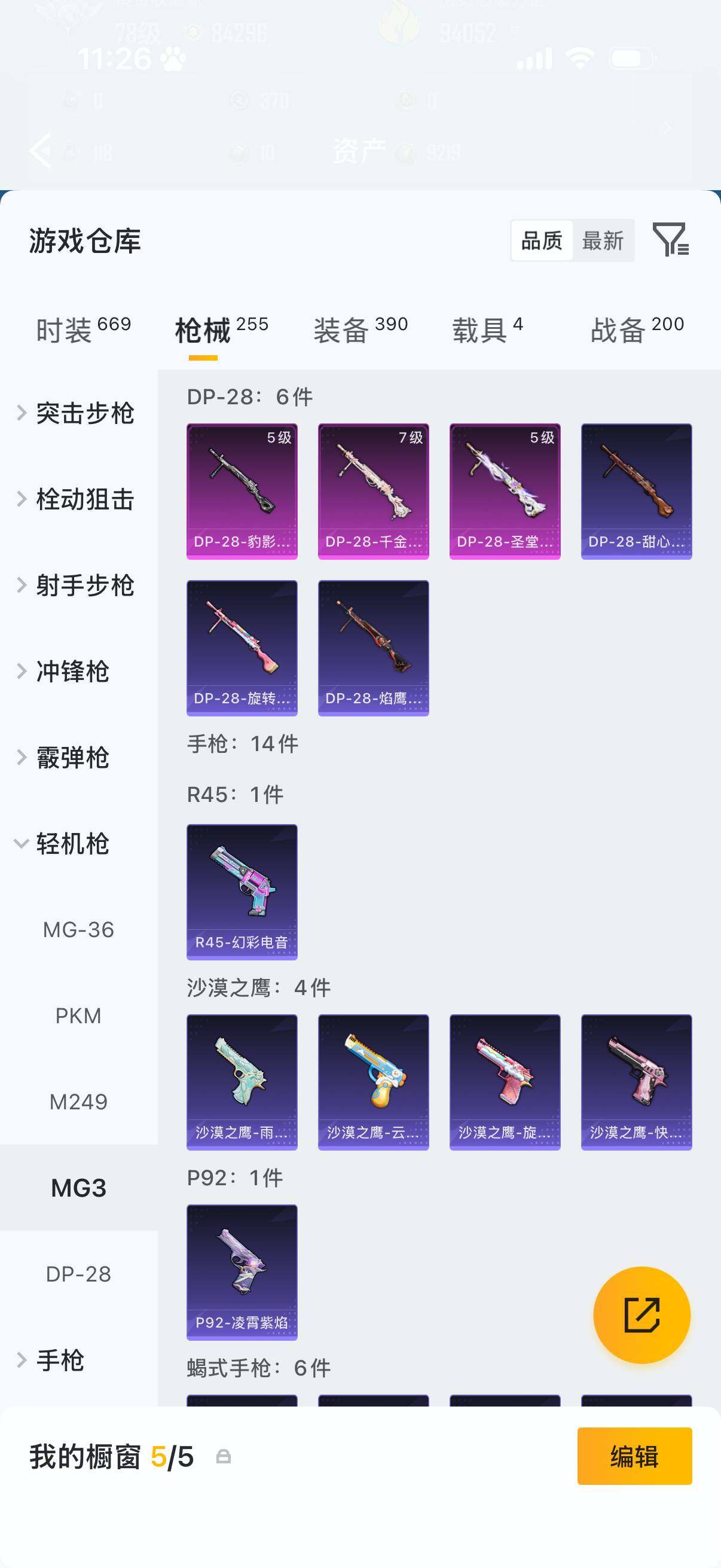Sort the warehouse by 品质

pyautogui.click(x=542, y=241)
